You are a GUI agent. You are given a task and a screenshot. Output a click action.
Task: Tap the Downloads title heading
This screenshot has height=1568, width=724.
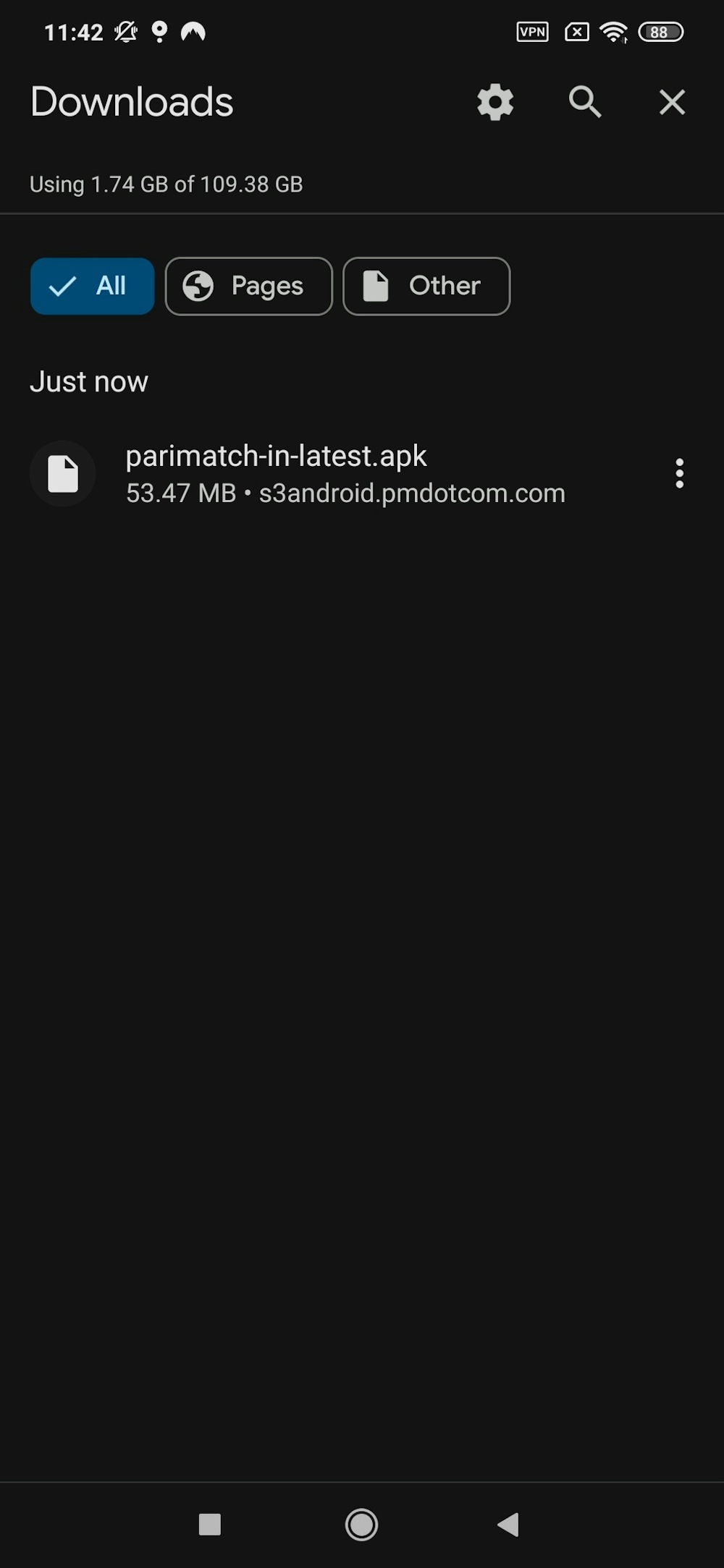(x=132, y=102)
